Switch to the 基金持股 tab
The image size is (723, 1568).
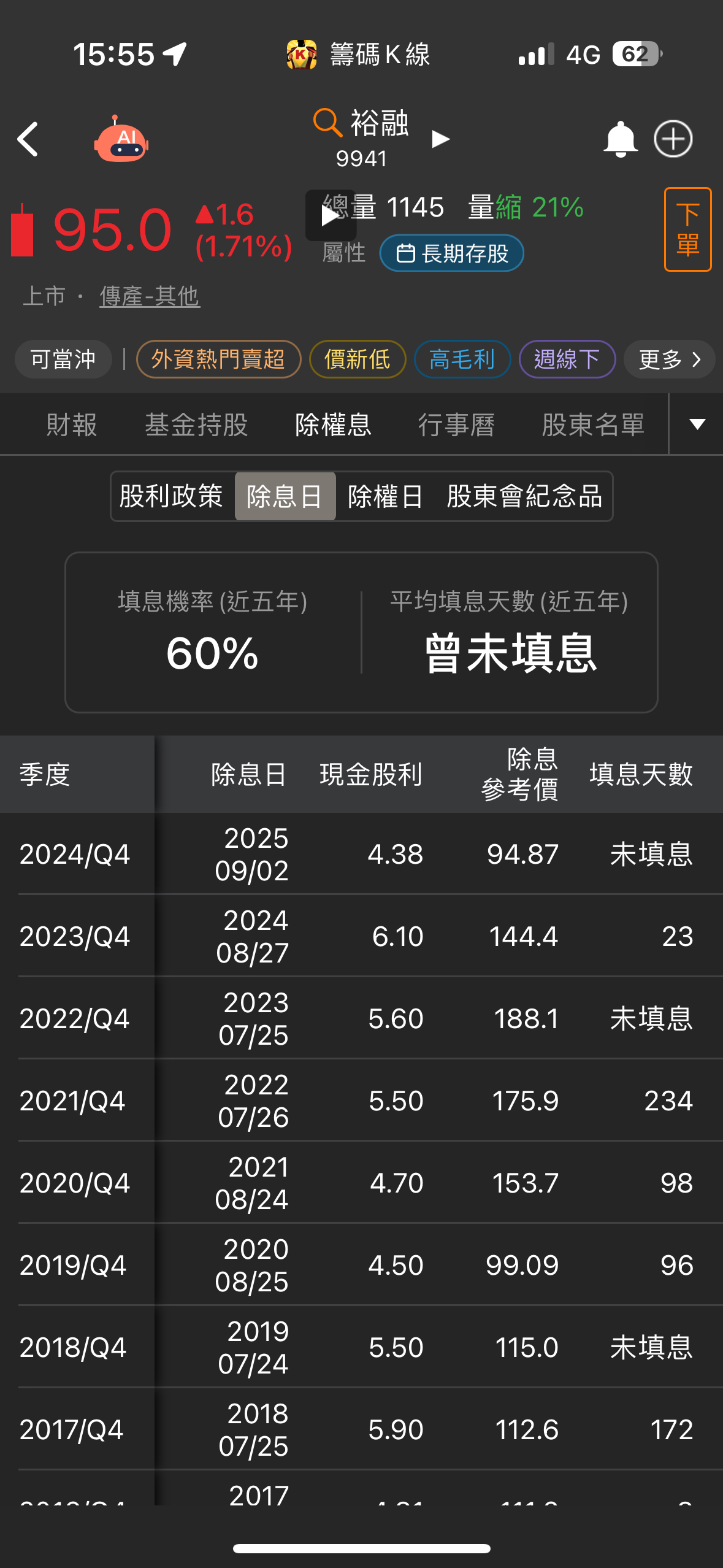tap(196, 425)
